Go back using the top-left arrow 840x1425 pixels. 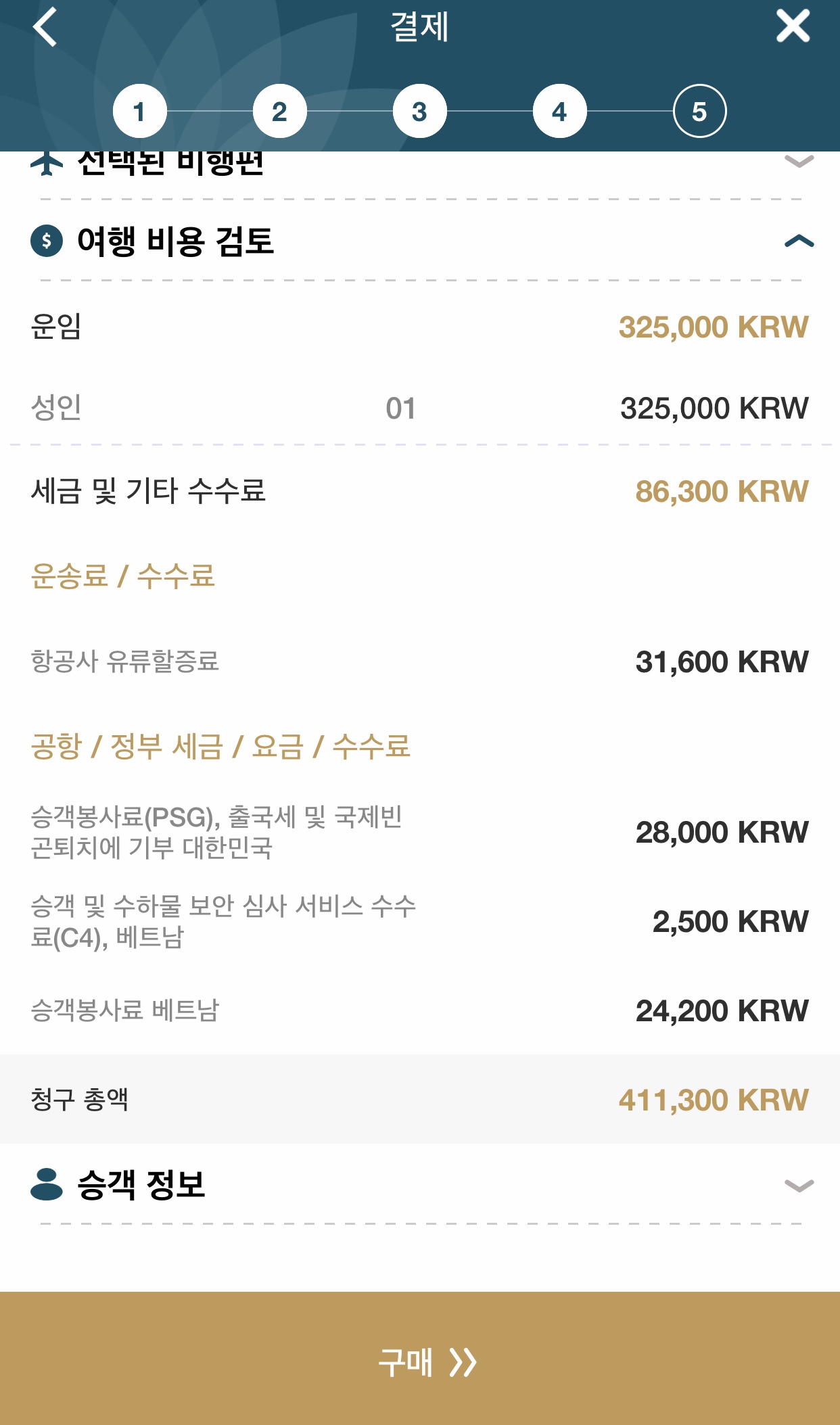tap(45, 27)
